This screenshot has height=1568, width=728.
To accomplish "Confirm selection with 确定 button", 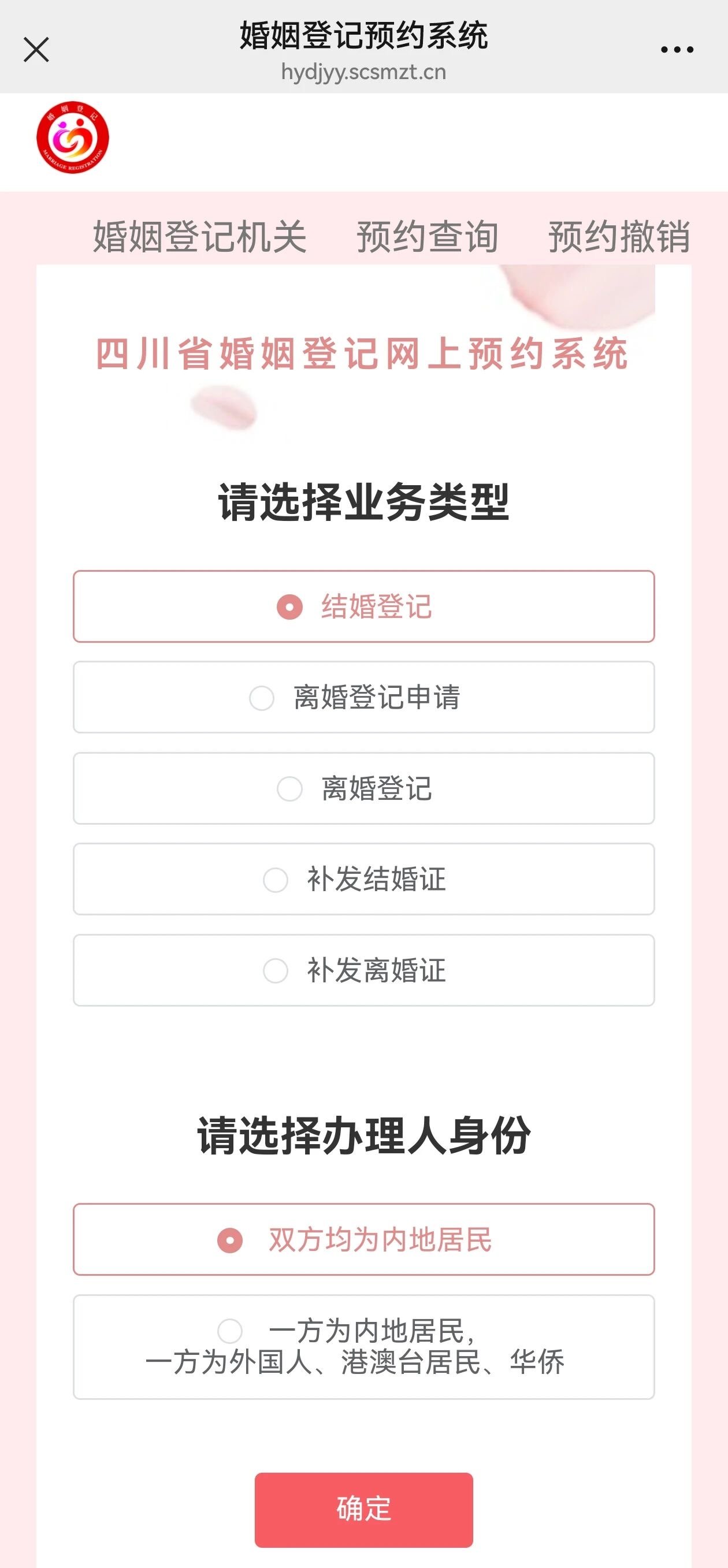I will (363, 1509).
